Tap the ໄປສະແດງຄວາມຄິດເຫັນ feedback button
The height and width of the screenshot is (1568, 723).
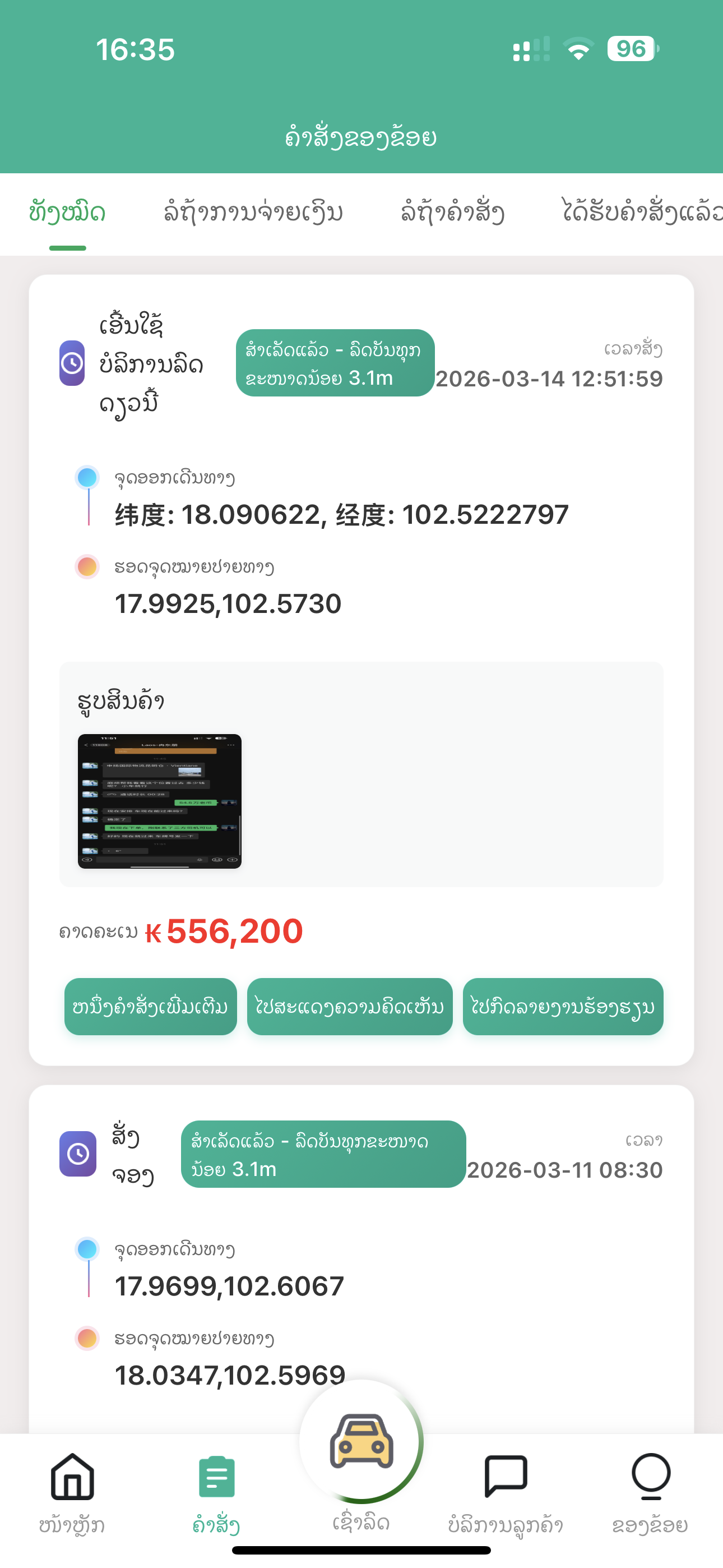click(349, 1006)
